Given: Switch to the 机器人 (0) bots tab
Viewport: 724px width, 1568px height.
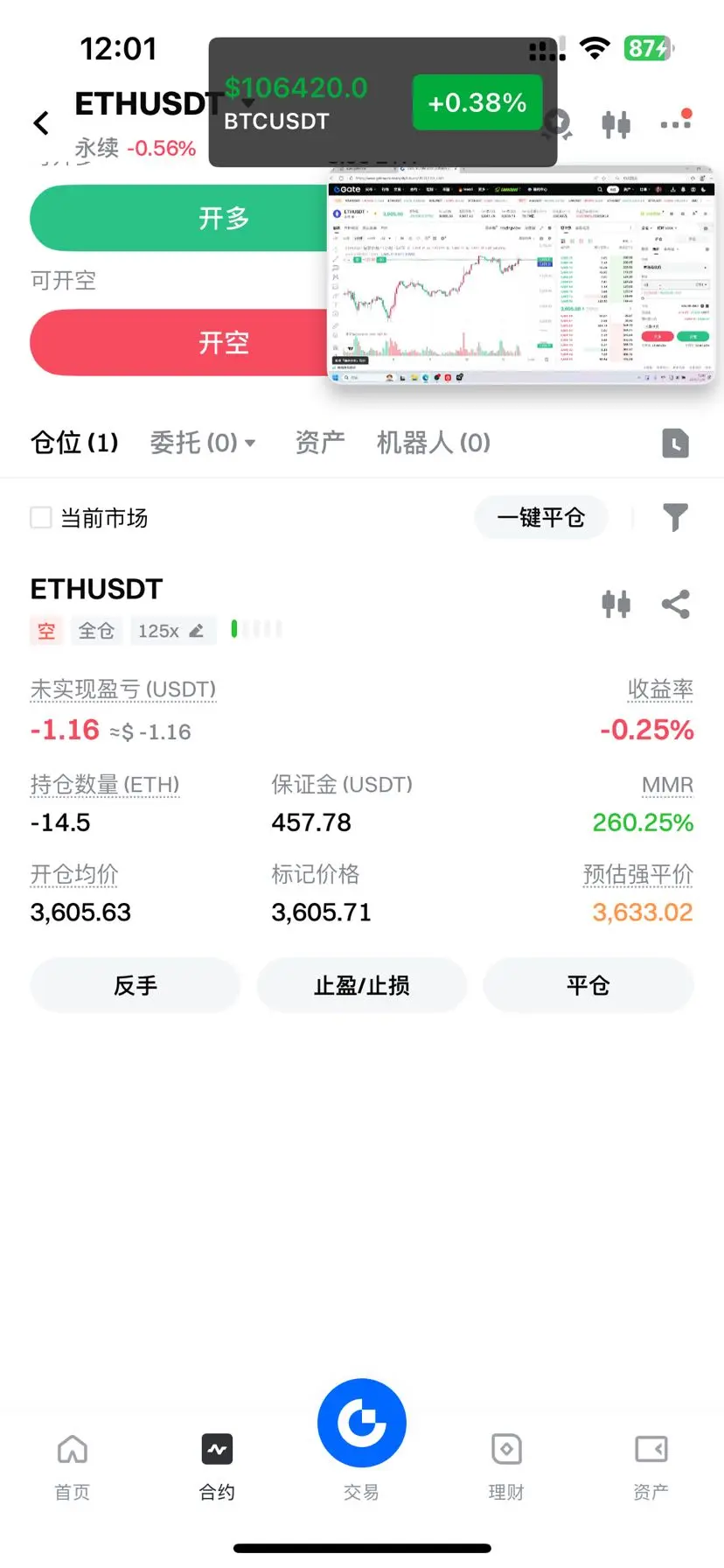Looking at the screenshot, I should 434,443.
